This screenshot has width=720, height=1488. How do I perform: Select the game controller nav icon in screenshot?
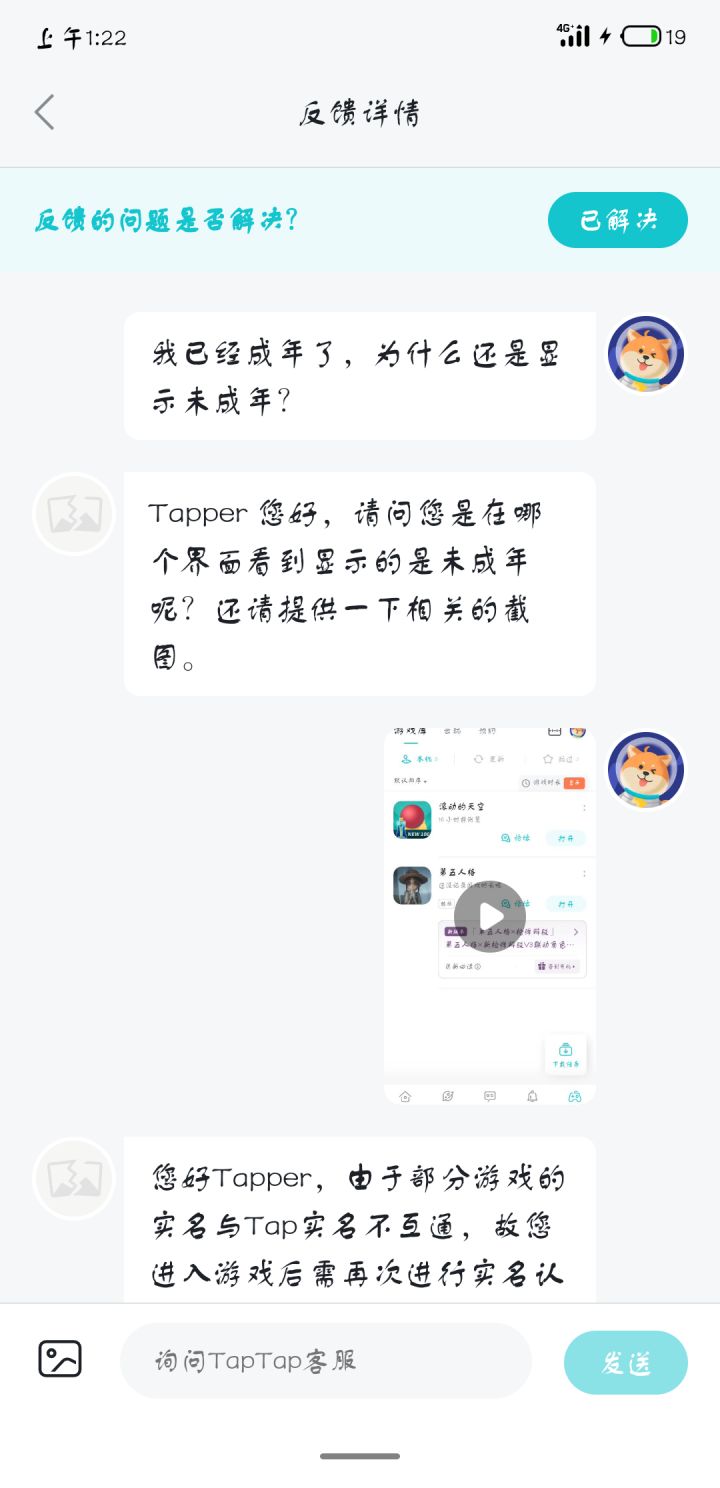[574, 1096]
